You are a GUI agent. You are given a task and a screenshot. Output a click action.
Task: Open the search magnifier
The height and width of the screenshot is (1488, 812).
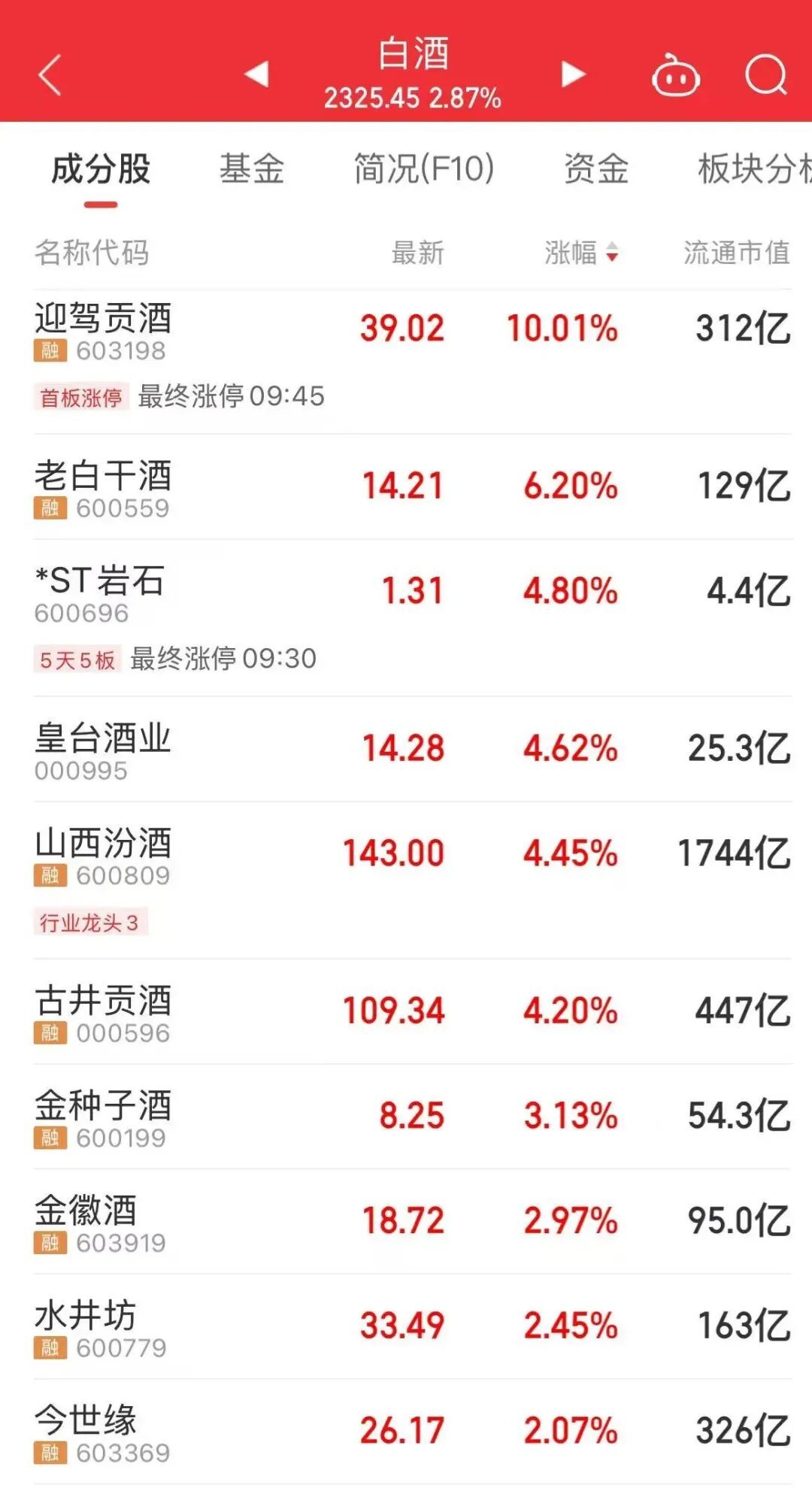(765, 74)
